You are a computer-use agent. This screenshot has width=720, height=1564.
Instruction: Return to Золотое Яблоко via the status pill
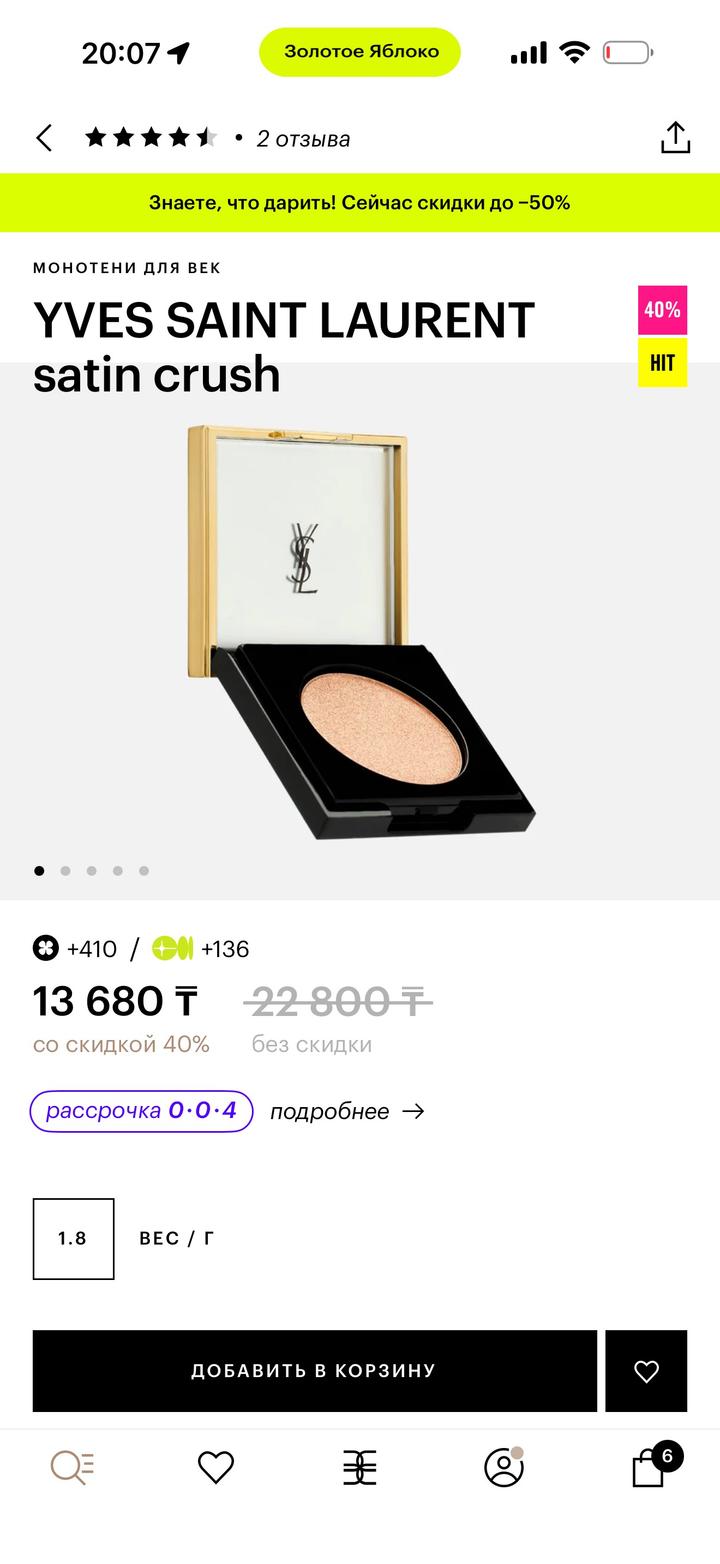click(x=360, y=52)
